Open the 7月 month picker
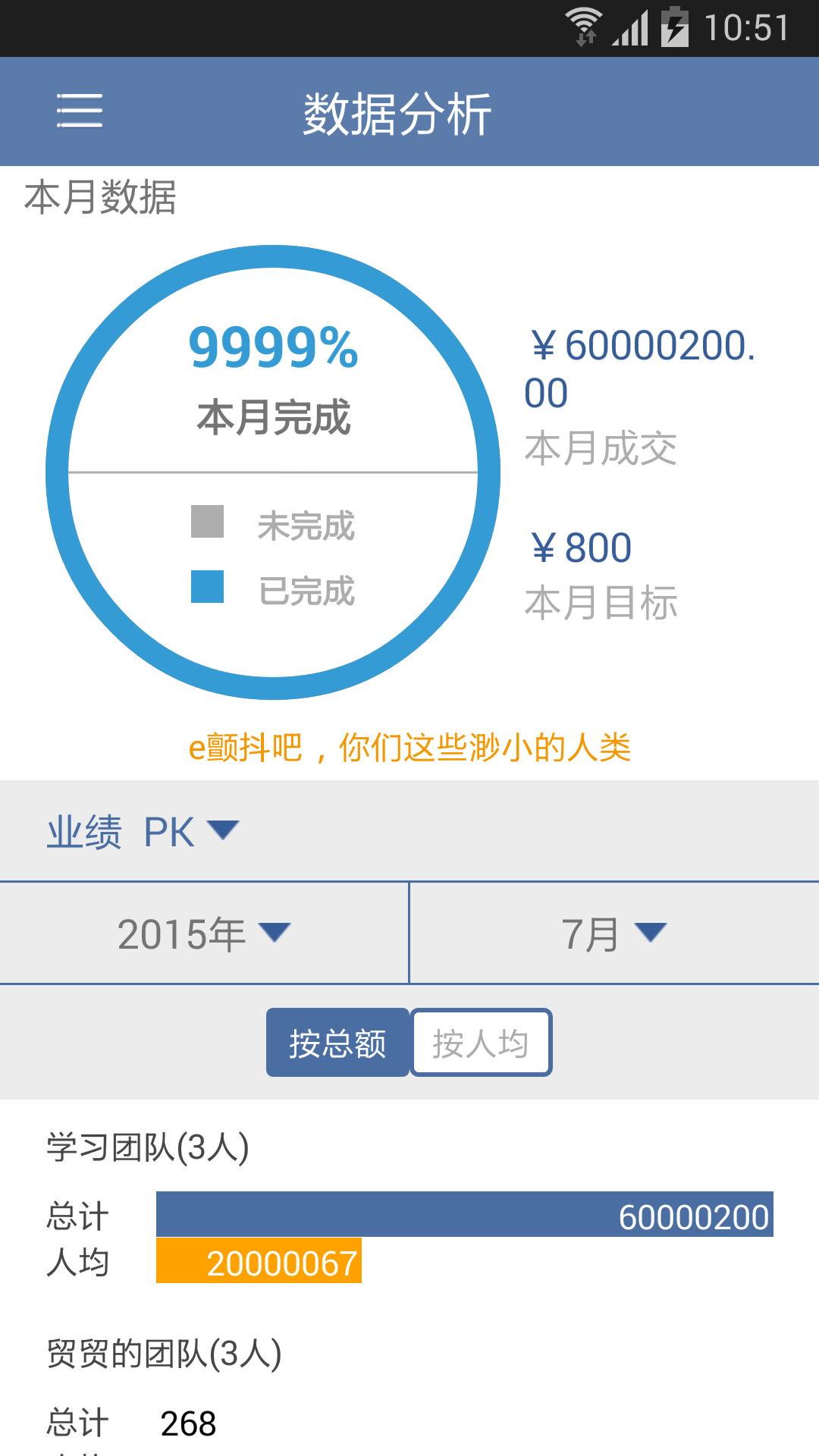Image resolution: width=819 pixels, height=1456 pixels. click(x=613, y=934)
